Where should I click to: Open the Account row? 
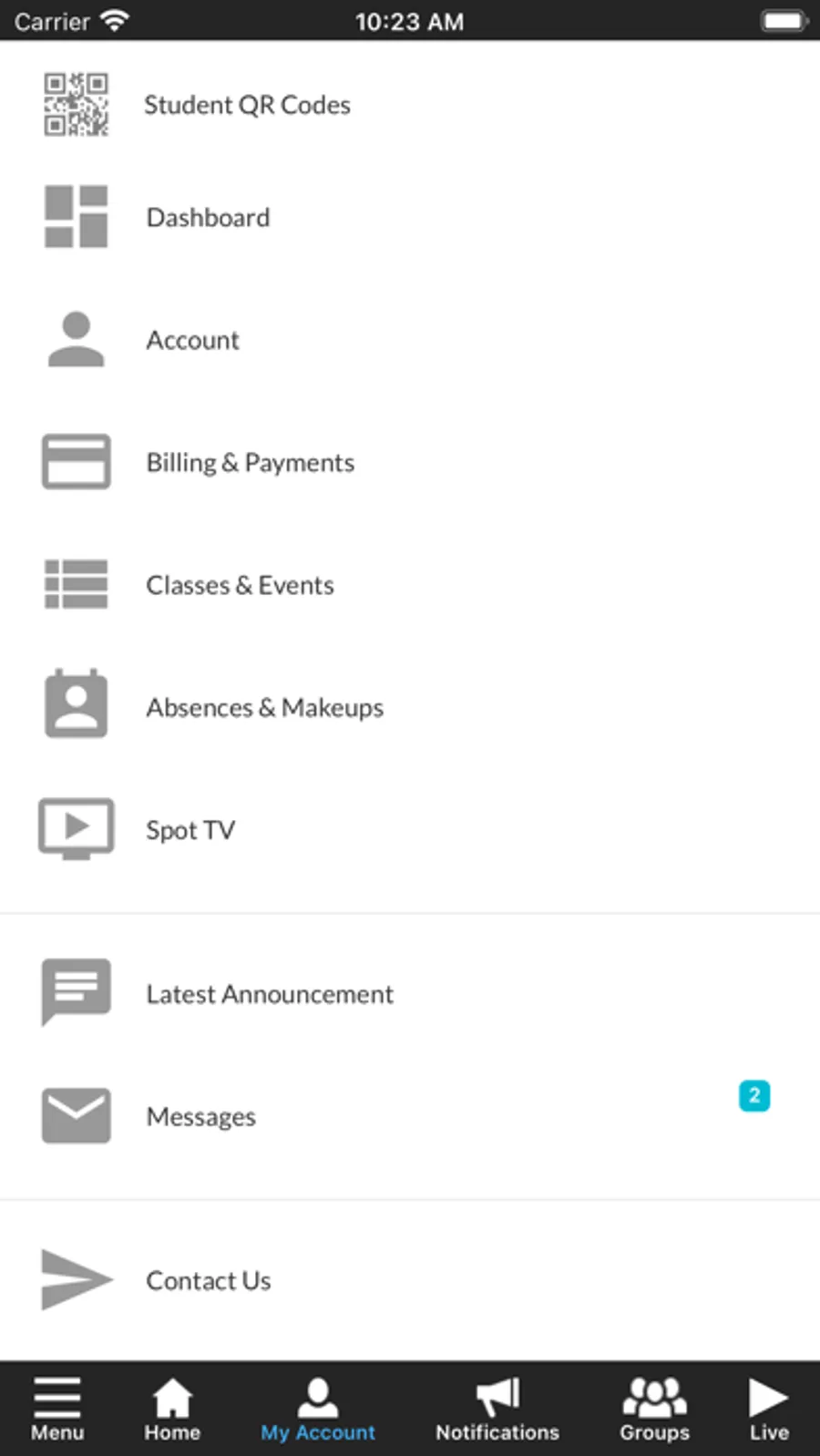pyautogui.click(x=192, y=340)
